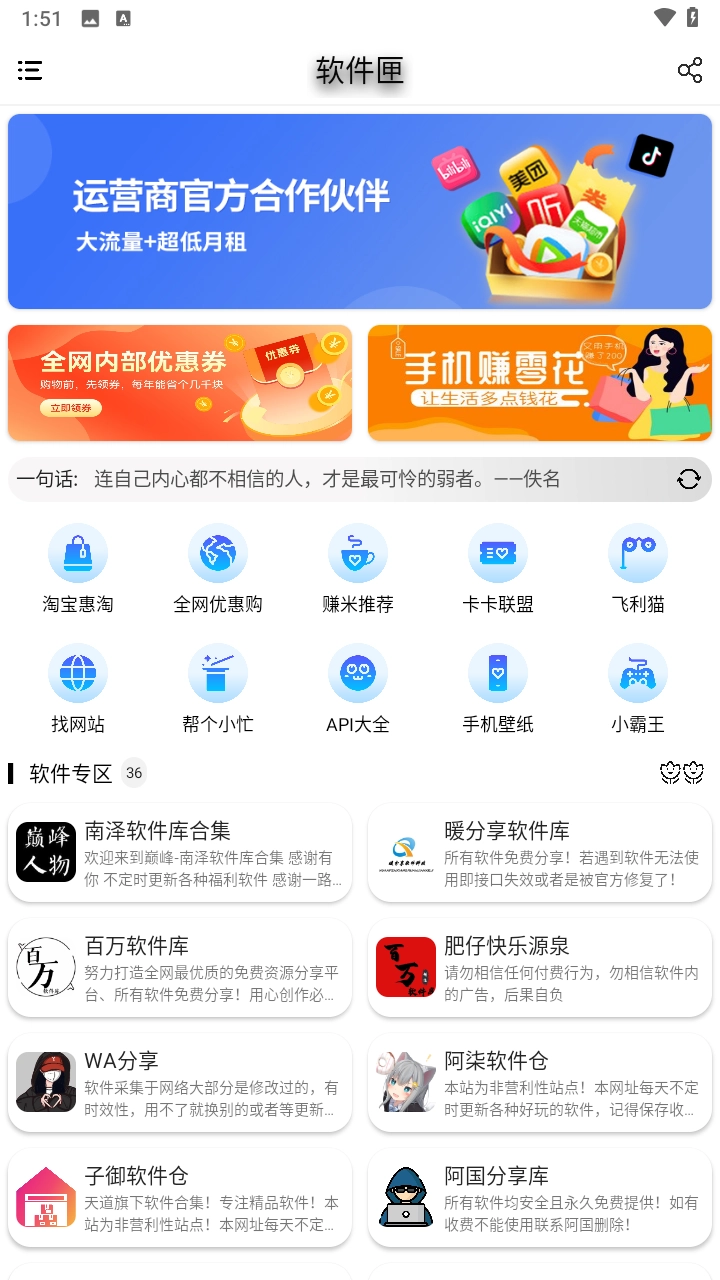Open 找网站 tool
Image resolution: width=720 pixels, height=1280 pixels.
coord(78,687)
